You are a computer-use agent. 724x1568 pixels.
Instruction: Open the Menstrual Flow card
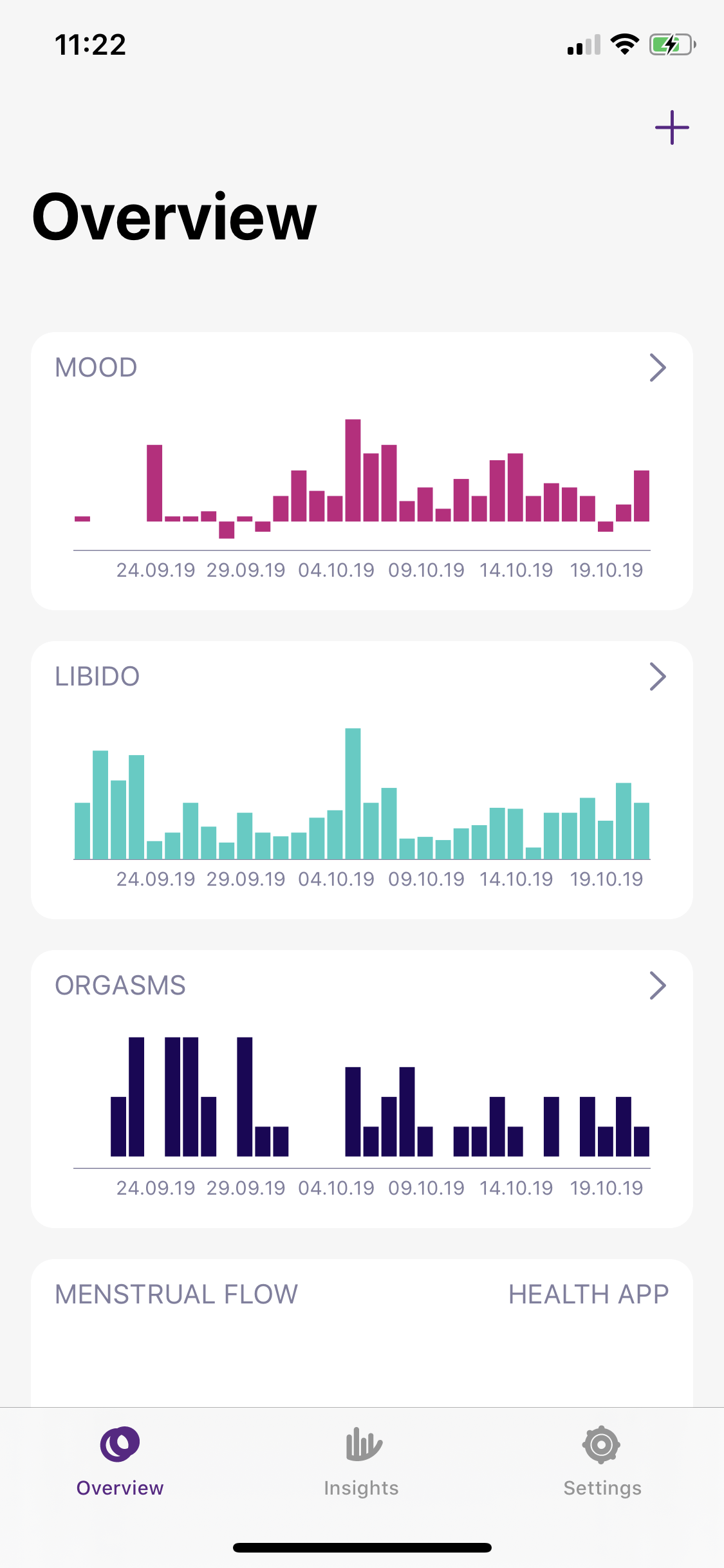pyautogui.click(x=362, y=1332)
